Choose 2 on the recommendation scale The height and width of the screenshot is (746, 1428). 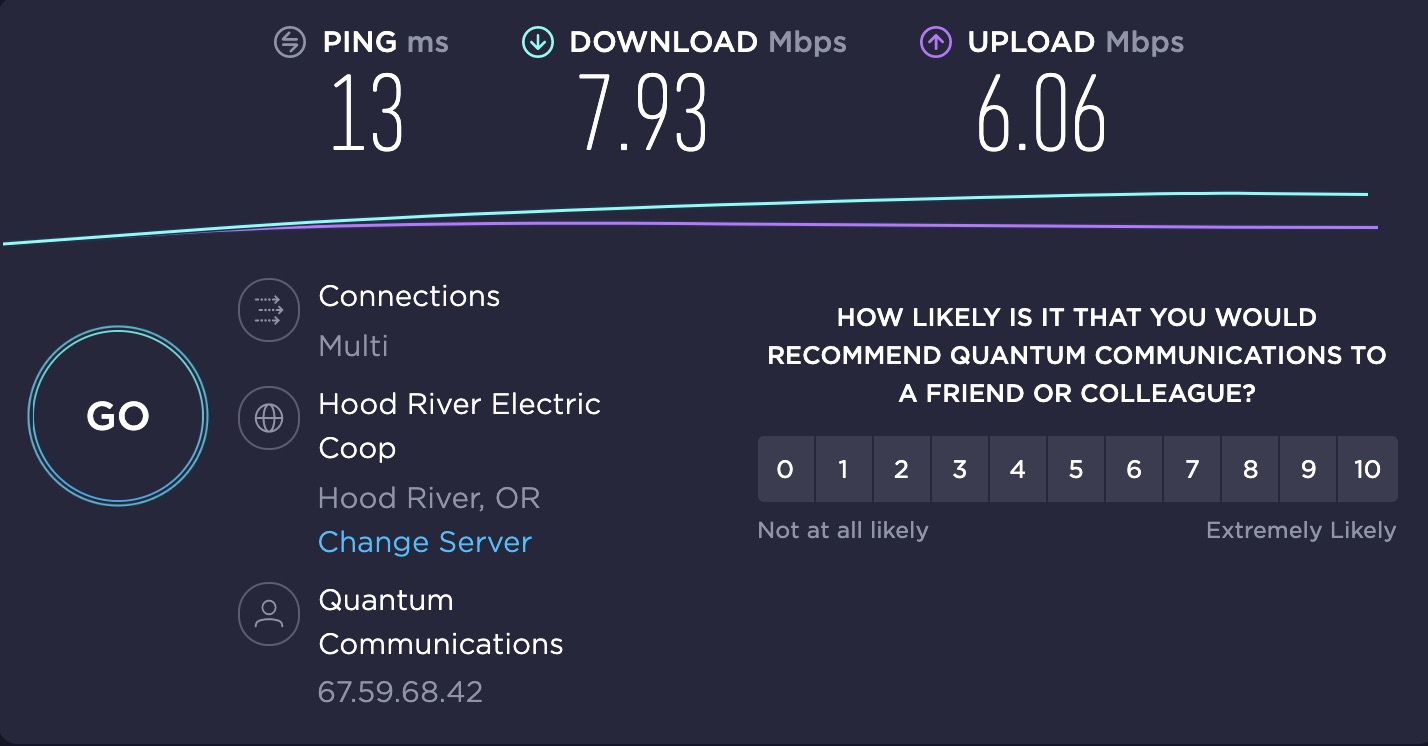(901, 469)
